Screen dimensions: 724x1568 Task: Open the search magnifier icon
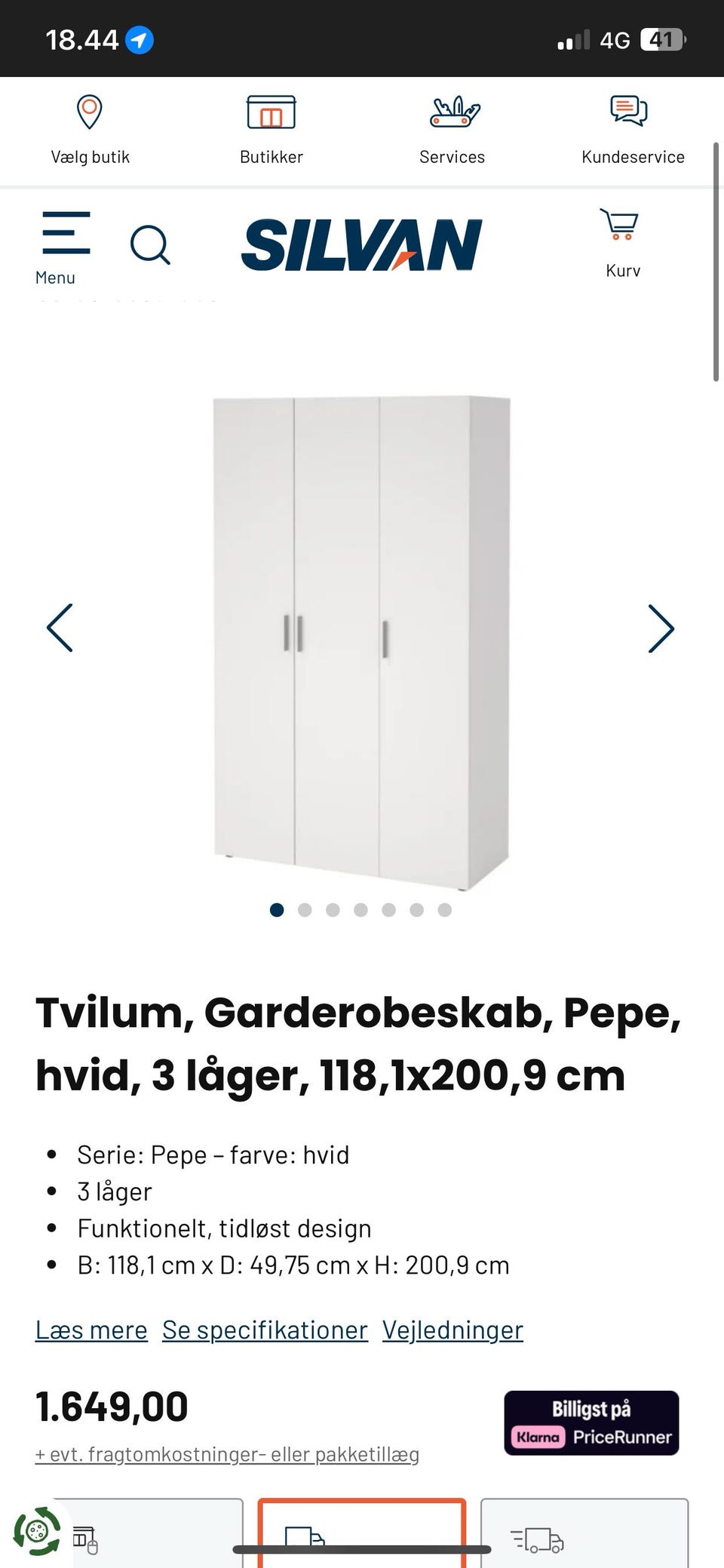pos(150,244)
